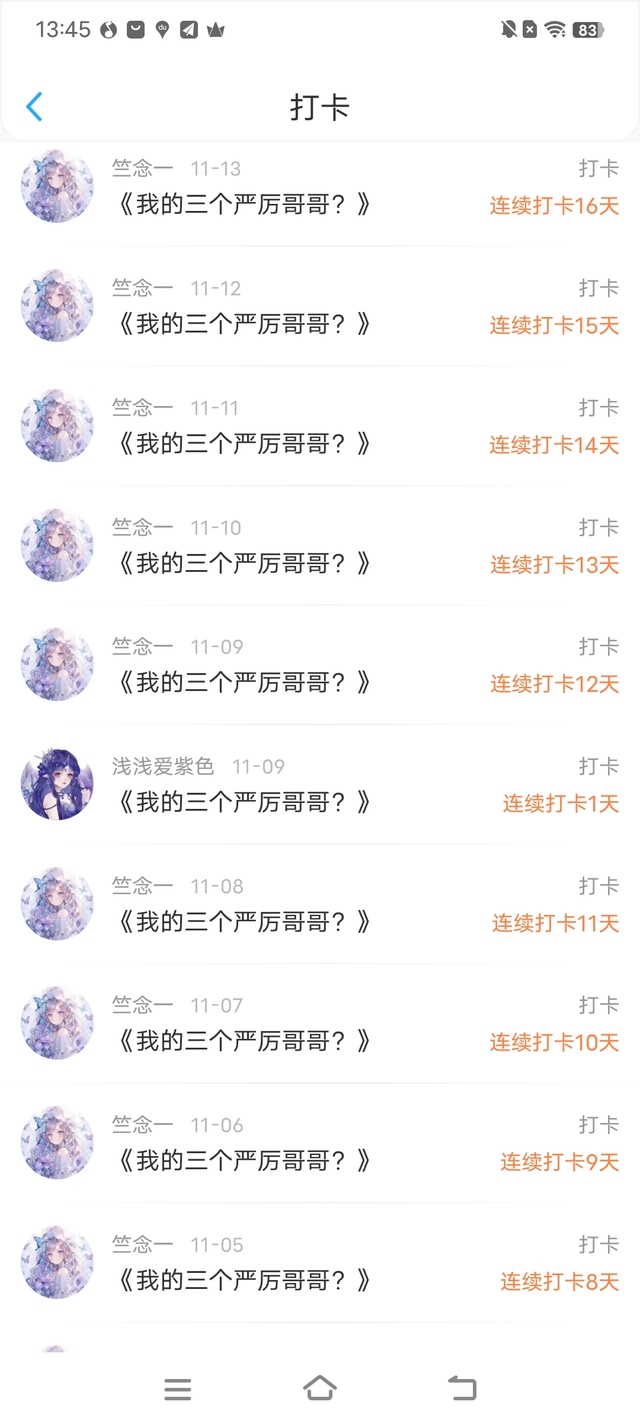Go back from the 打卡 page
The width and height of the screenshot is (640, 1427).
point(34,107)
